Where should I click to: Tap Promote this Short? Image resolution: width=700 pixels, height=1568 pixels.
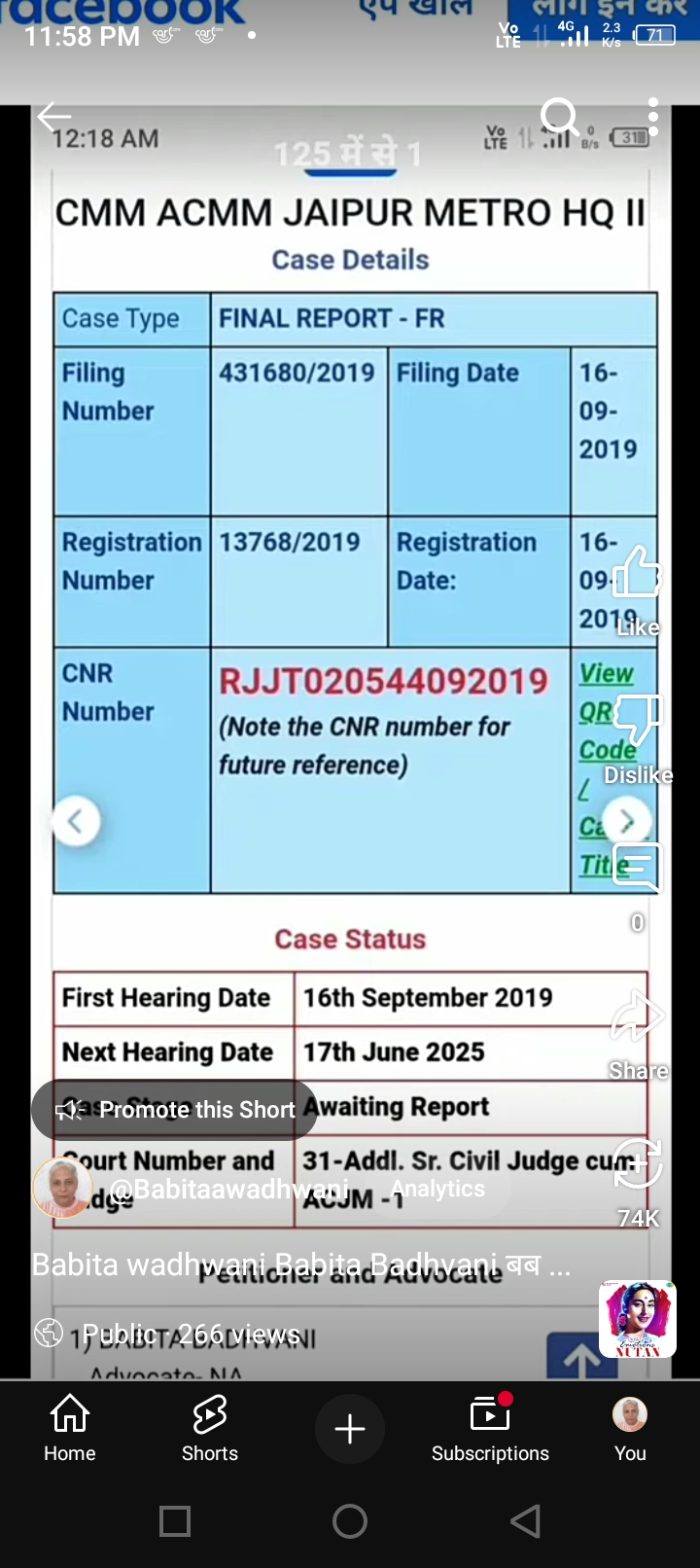(175, 1110)
